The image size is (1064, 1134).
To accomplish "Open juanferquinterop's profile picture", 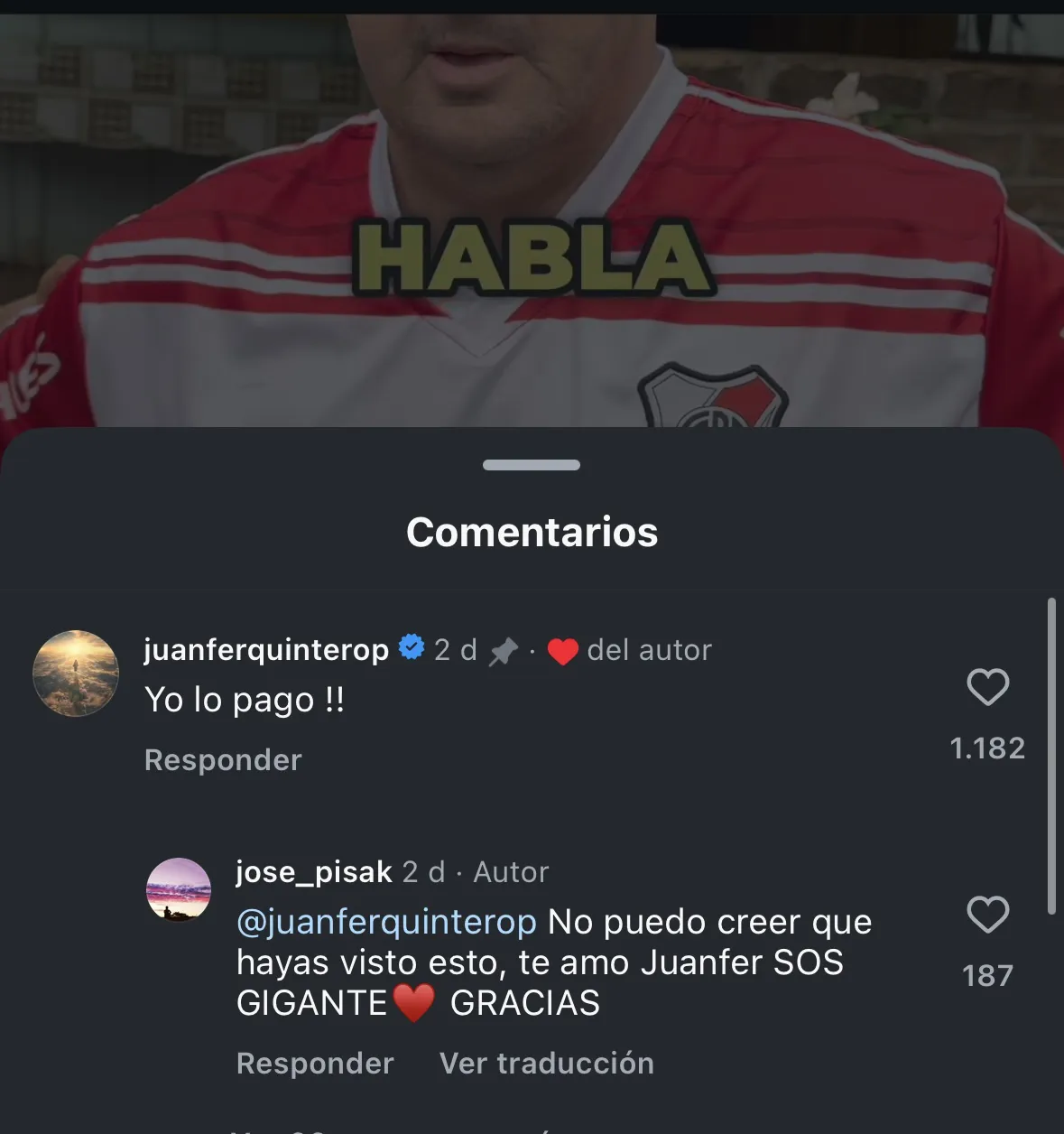I will [76, 674].
